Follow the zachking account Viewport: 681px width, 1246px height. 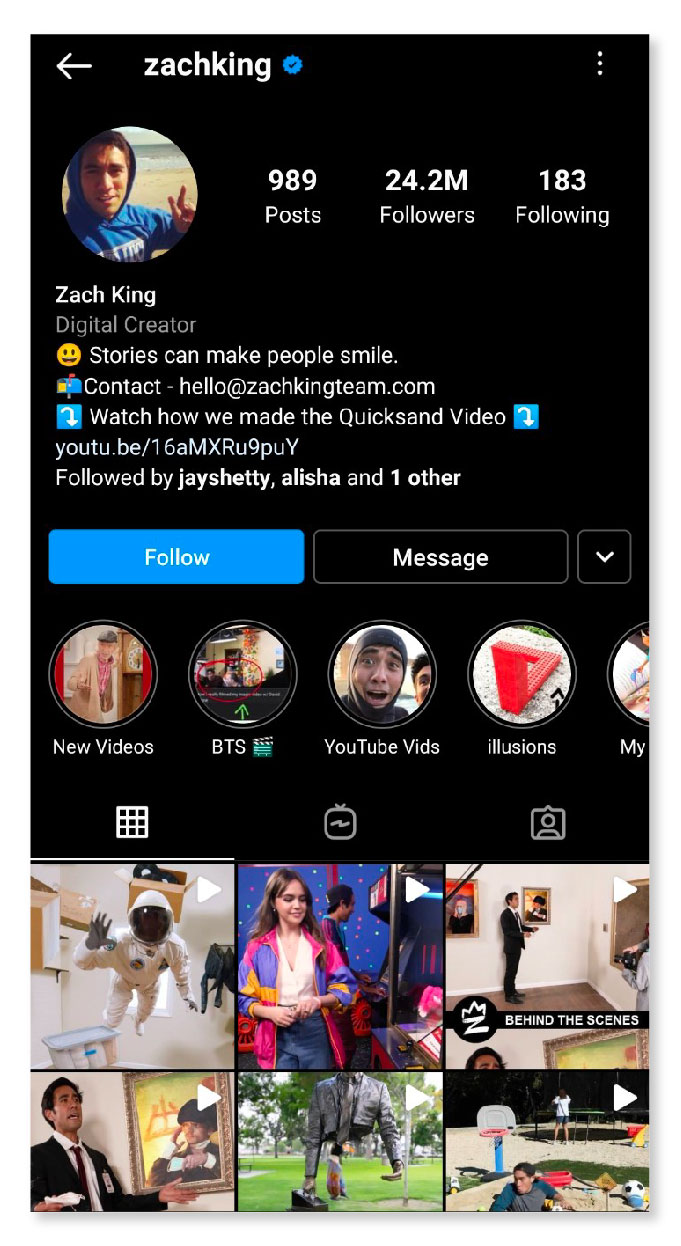click(176, 557)
